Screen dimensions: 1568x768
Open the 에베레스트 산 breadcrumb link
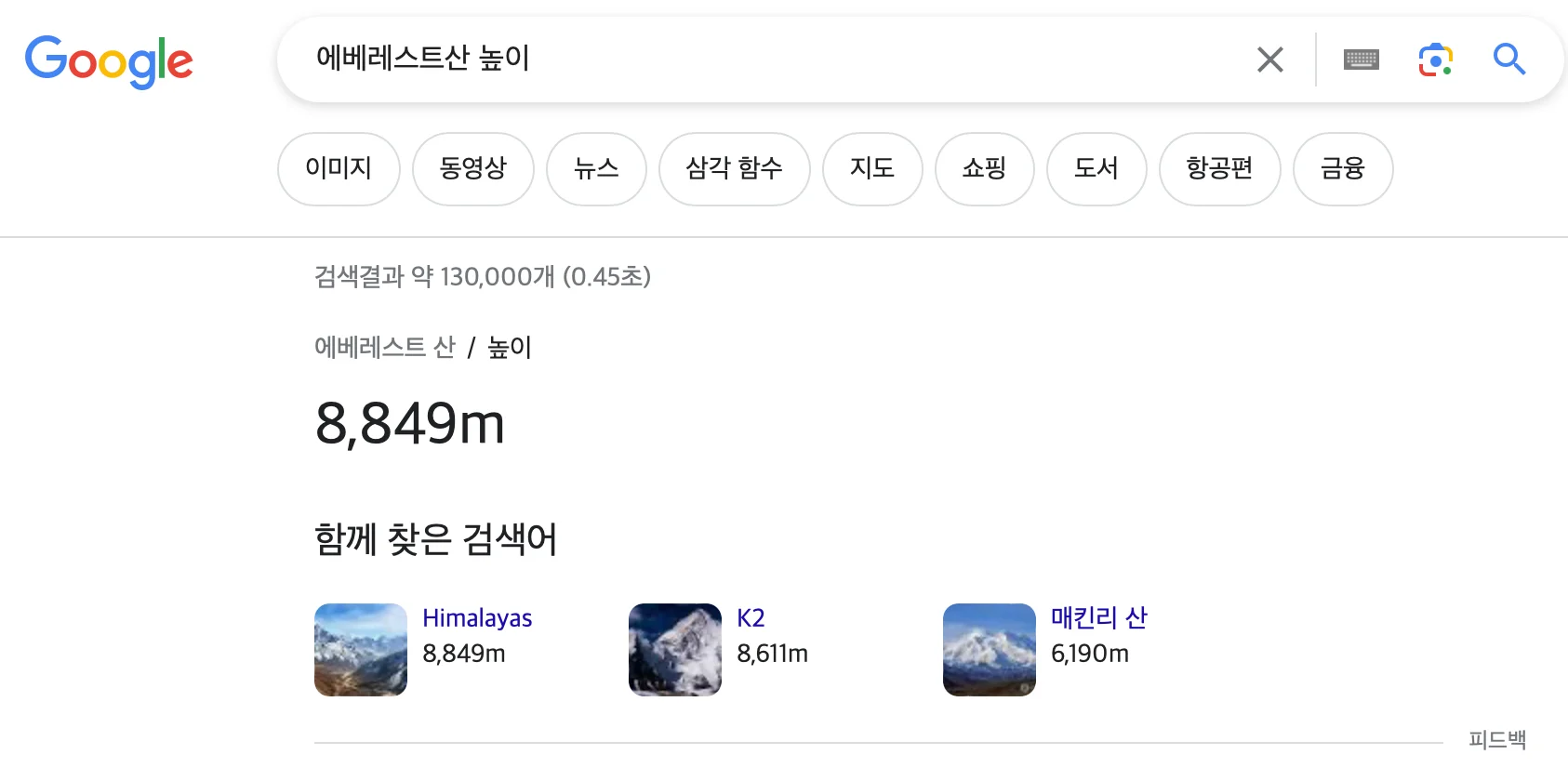click(x=384, y=348)
